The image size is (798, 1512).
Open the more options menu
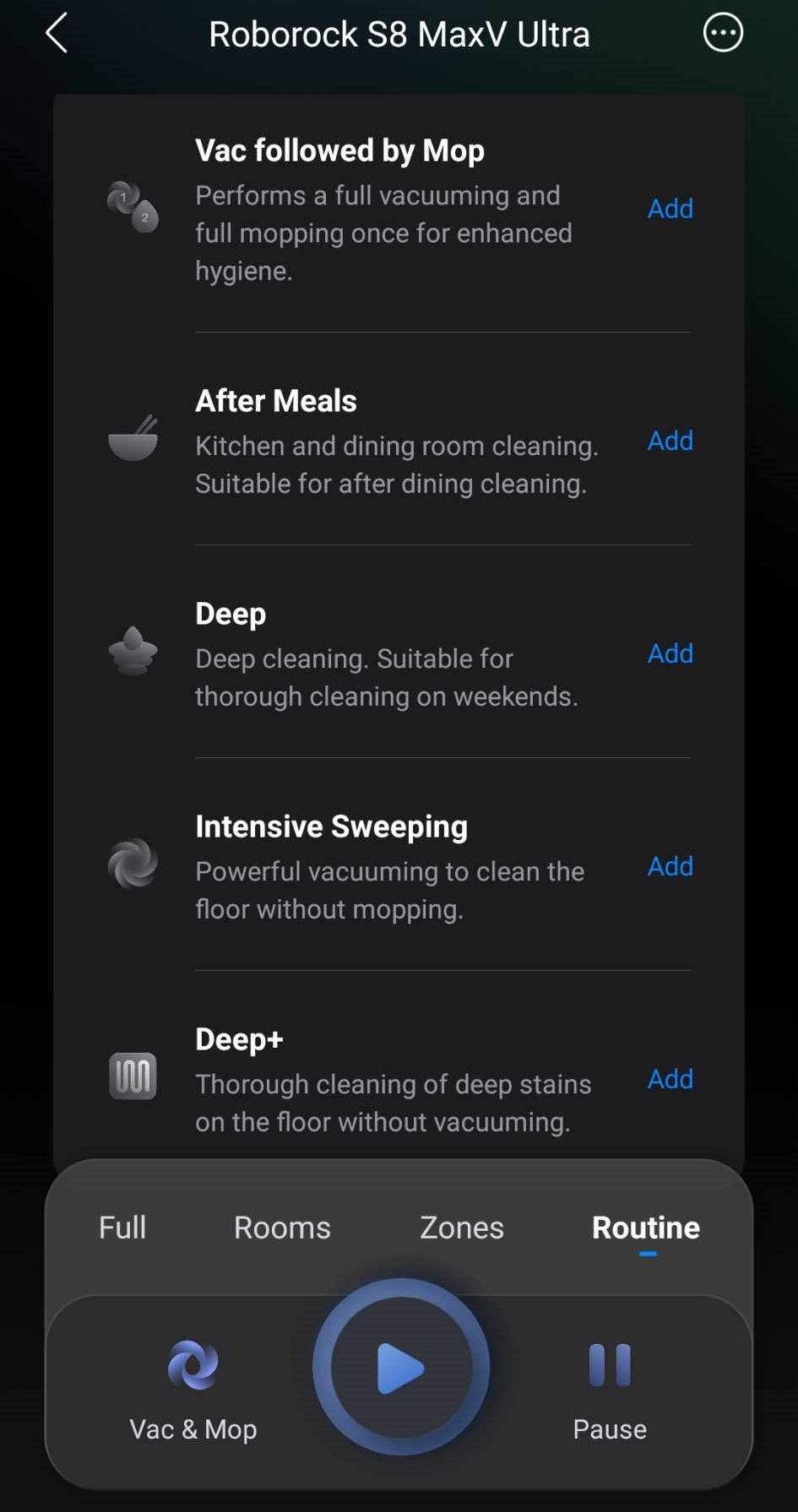point(722,34)
